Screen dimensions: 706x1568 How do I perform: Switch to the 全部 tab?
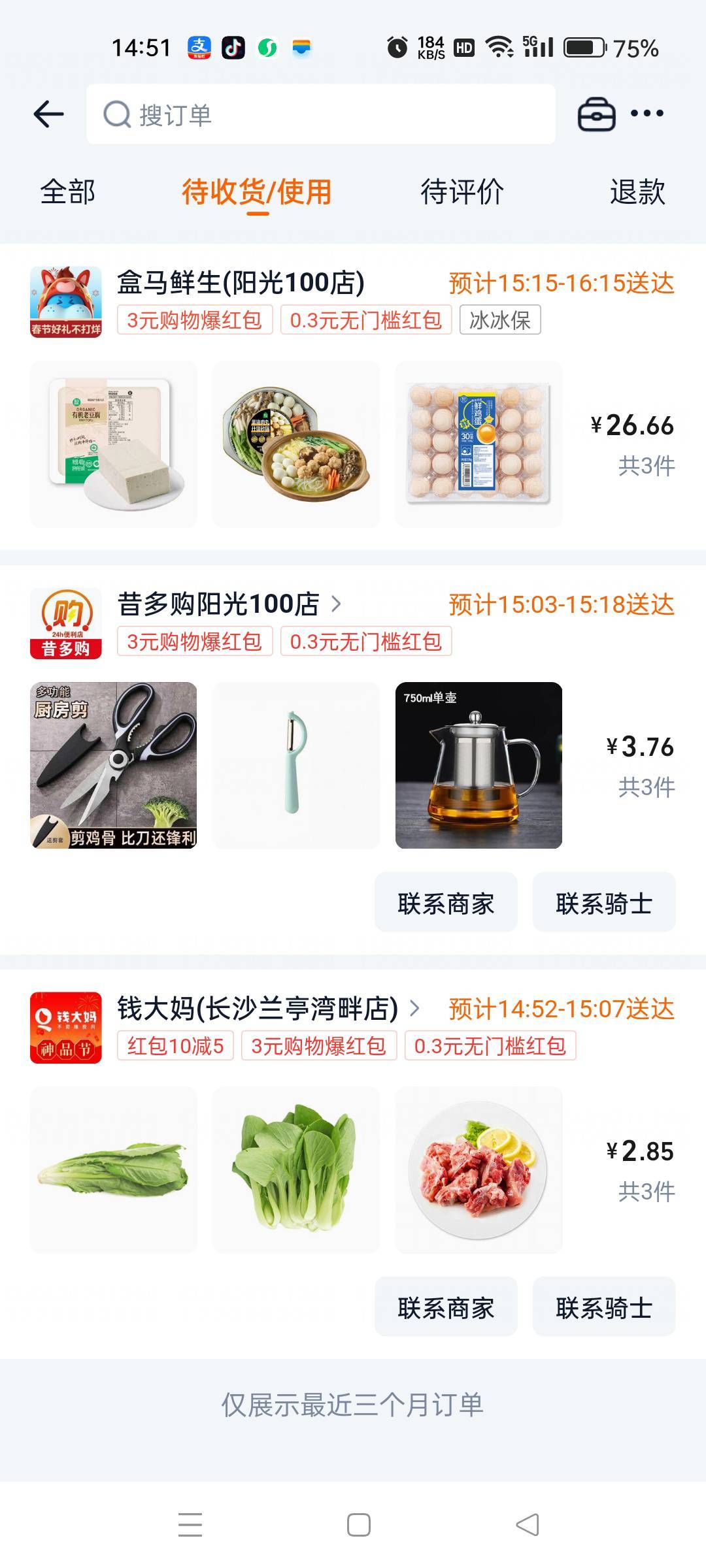point(68,192)
